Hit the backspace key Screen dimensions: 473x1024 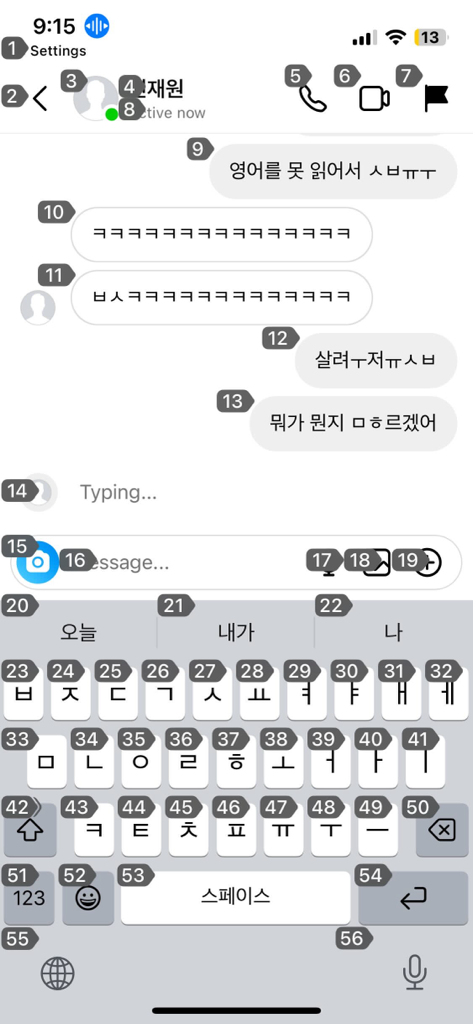pyautogui.click(x=443, y=831)
